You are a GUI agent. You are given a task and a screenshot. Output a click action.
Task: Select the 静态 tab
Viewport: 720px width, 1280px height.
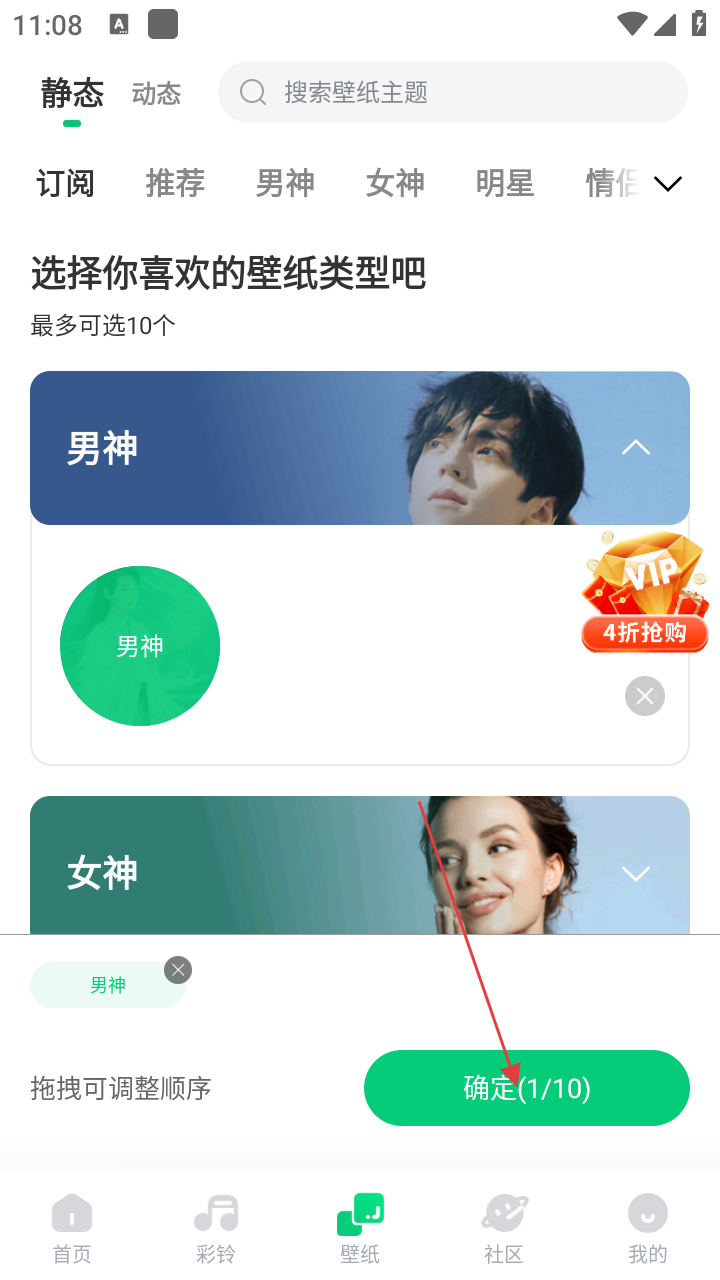pos(71,93)
